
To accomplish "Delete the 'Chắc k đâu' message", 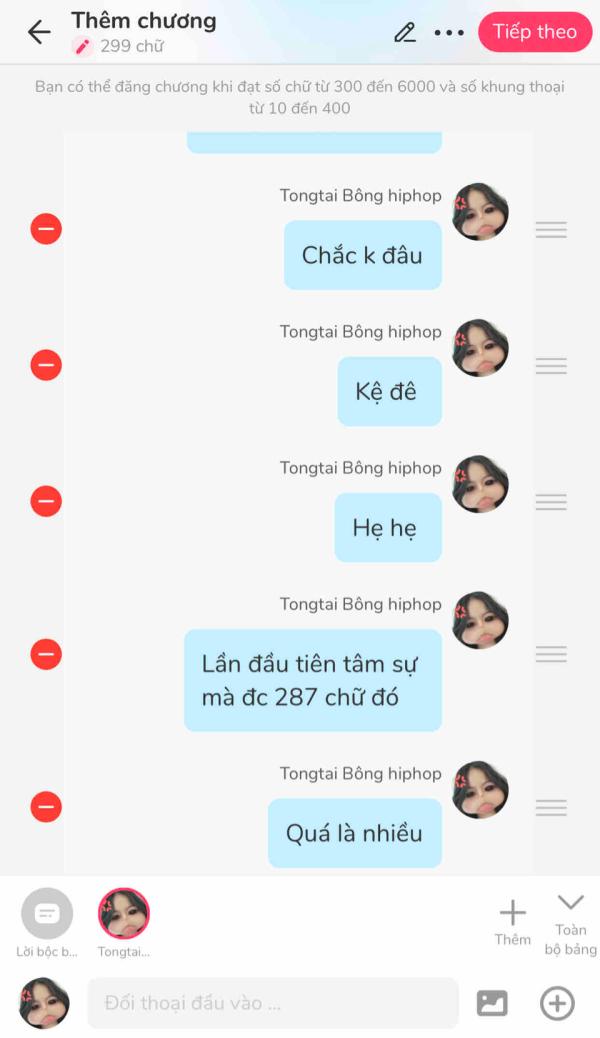I will [46, 229].
